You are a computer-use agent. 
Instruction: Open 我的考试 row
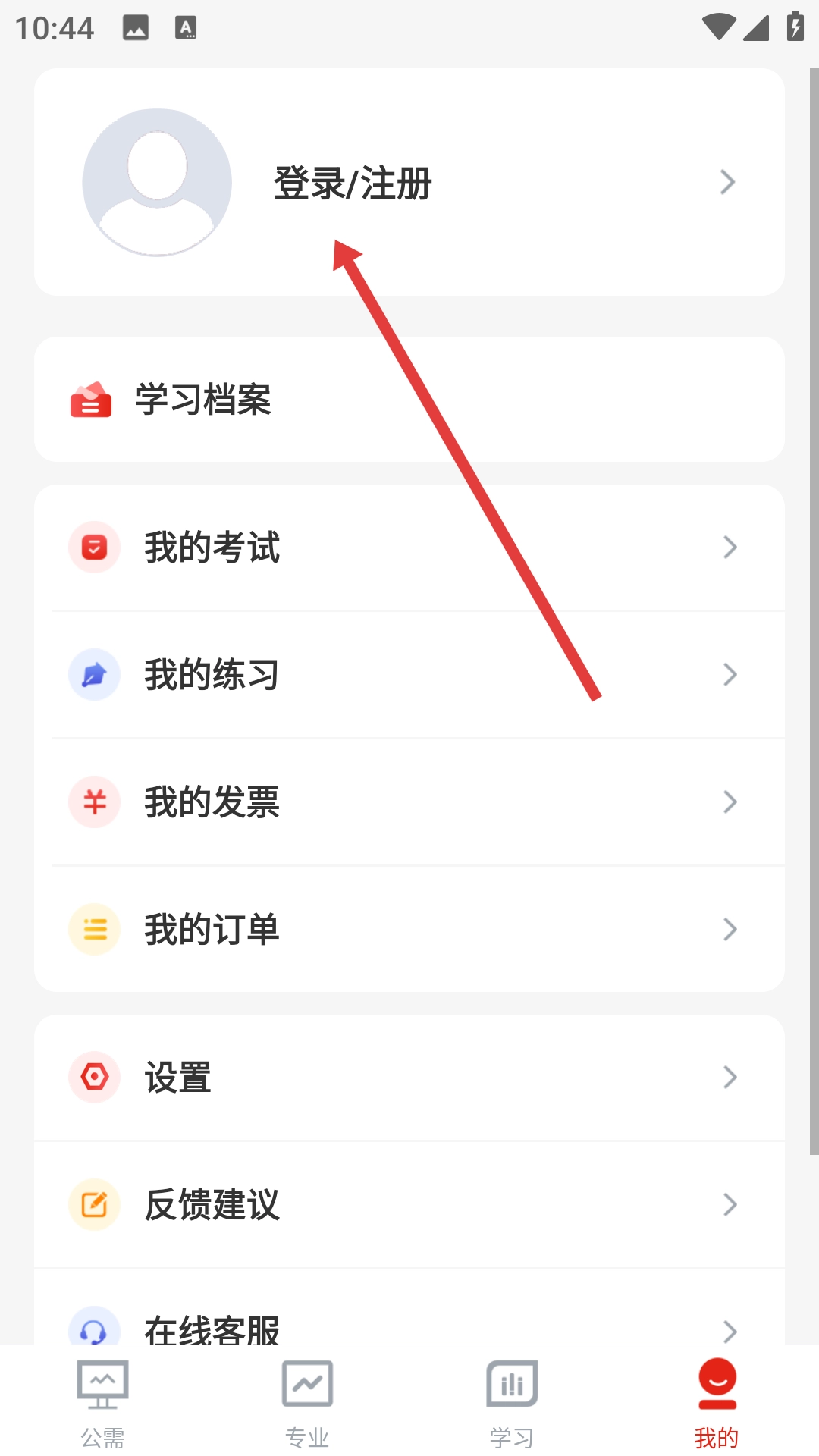pyautogui.click(x=409, y=548)
